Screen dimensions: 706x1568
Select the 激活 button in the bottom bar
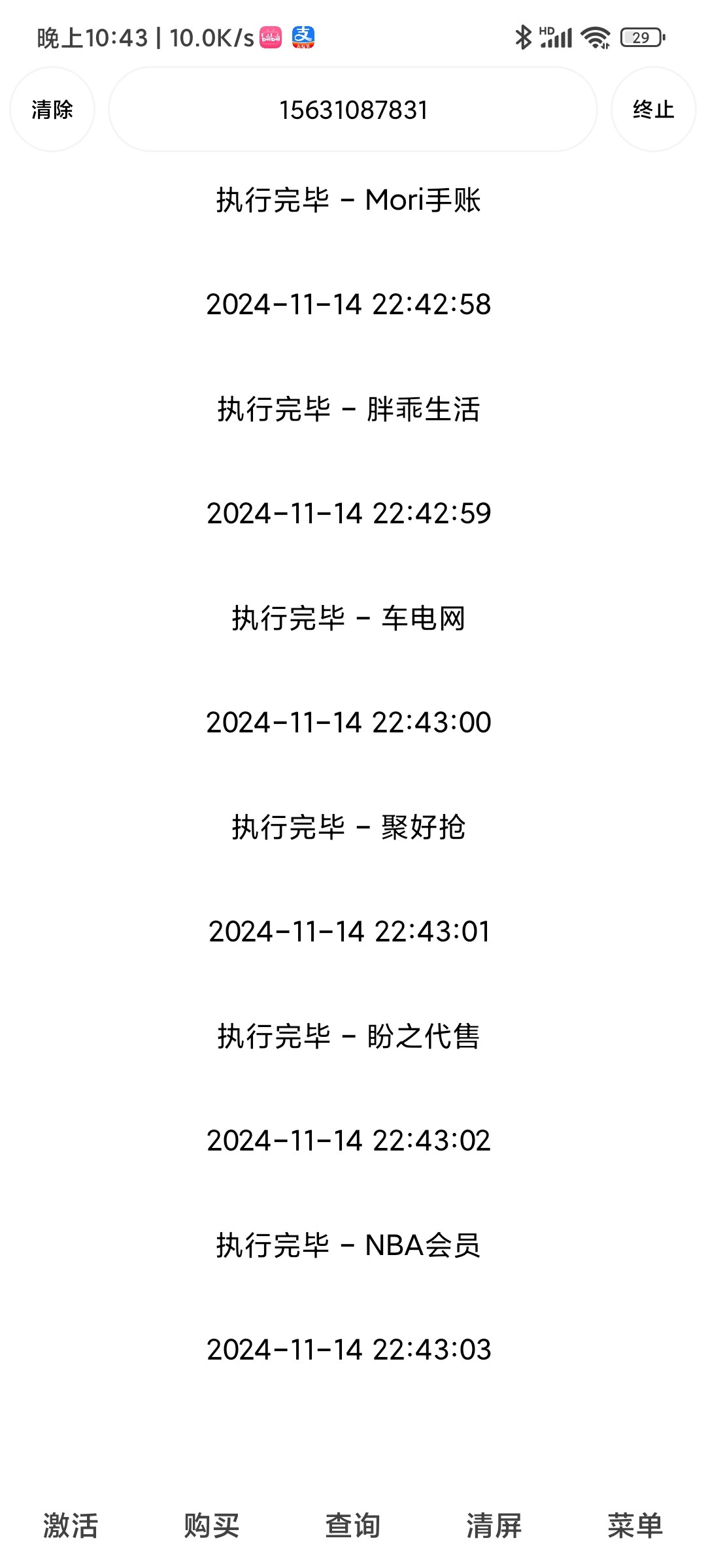coord(71,1526)
